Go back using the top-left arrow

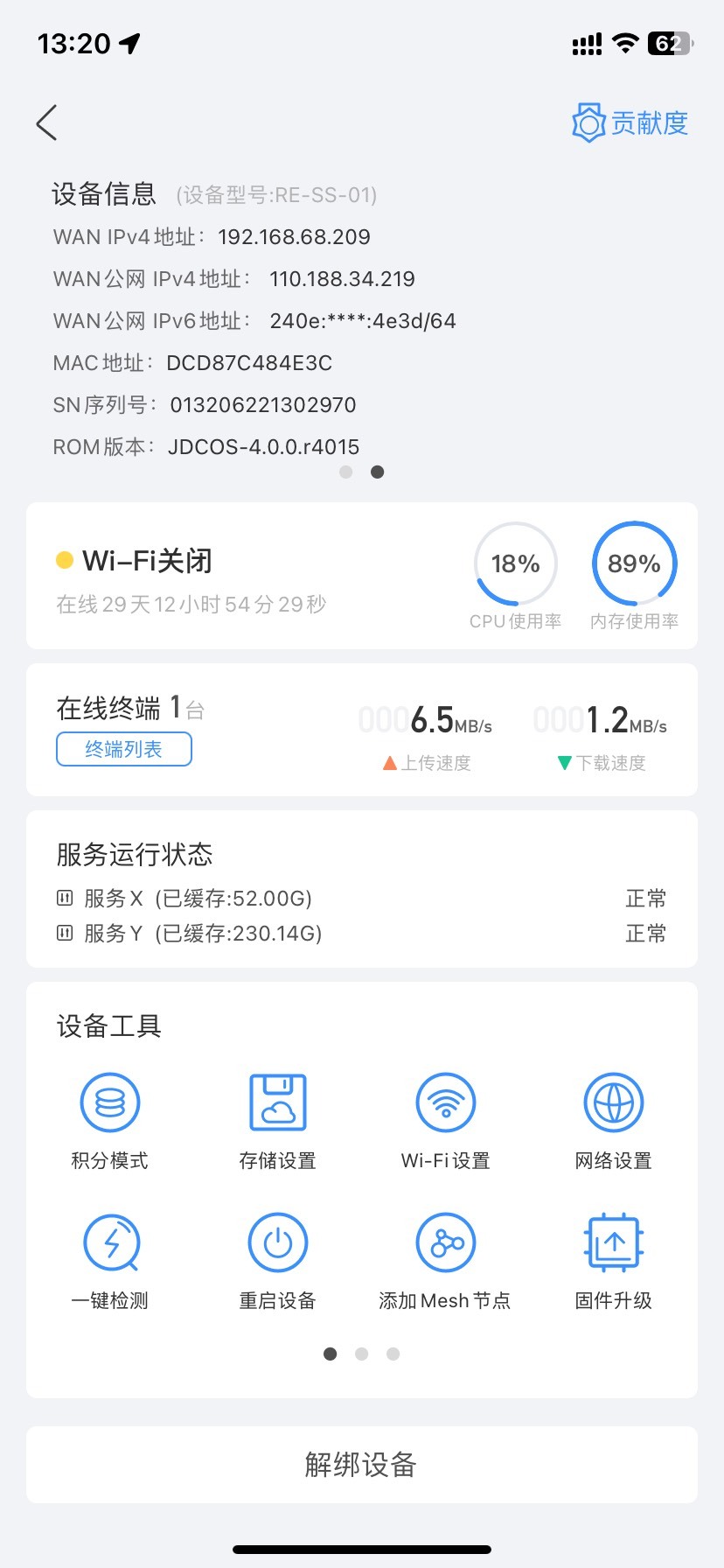pyautogui.click(x=47, y=122)
